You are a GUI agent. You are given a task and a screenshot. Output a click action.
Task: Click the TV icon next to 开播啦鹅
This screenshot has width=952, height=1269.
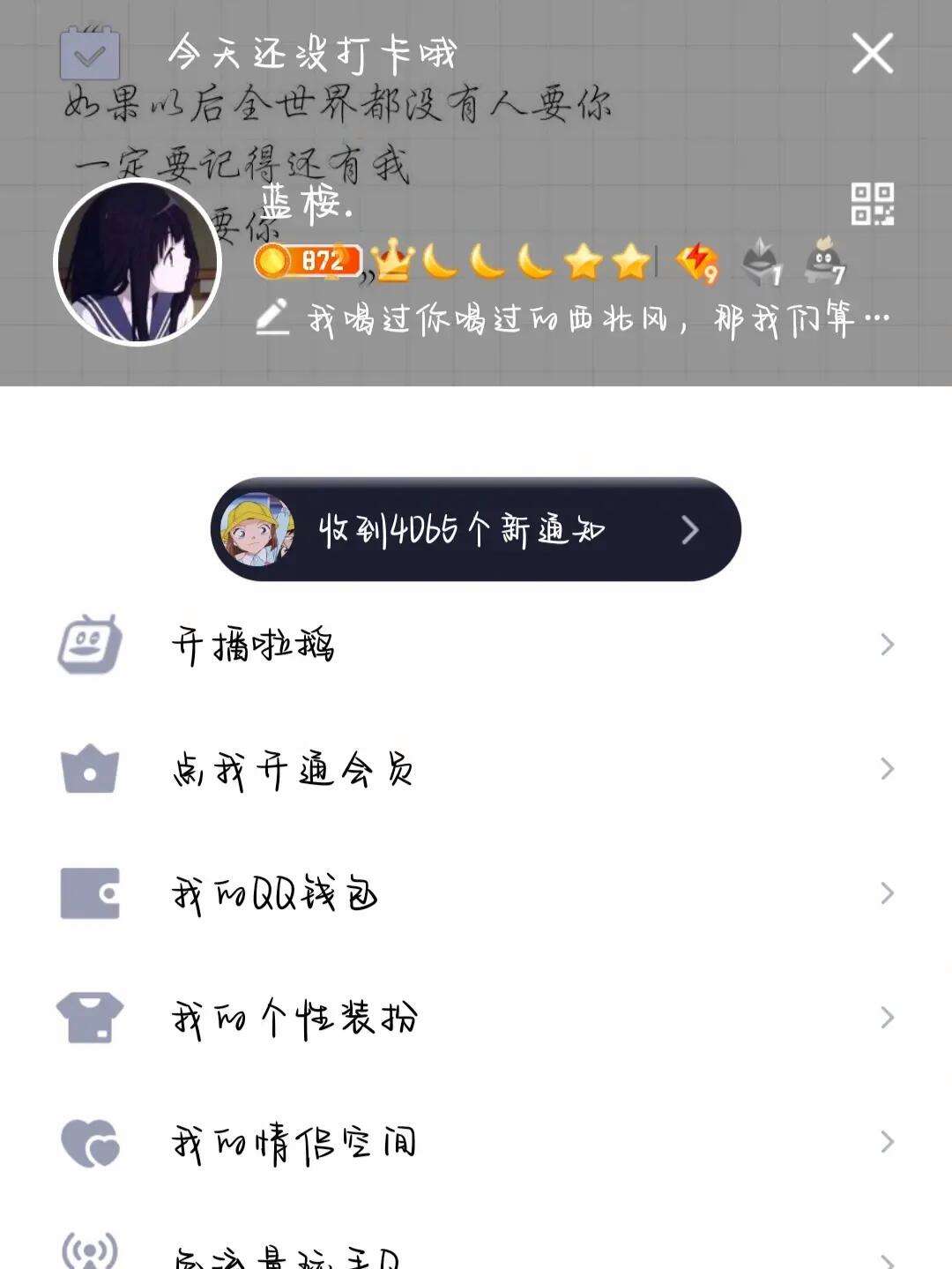[x=88, y=646]
